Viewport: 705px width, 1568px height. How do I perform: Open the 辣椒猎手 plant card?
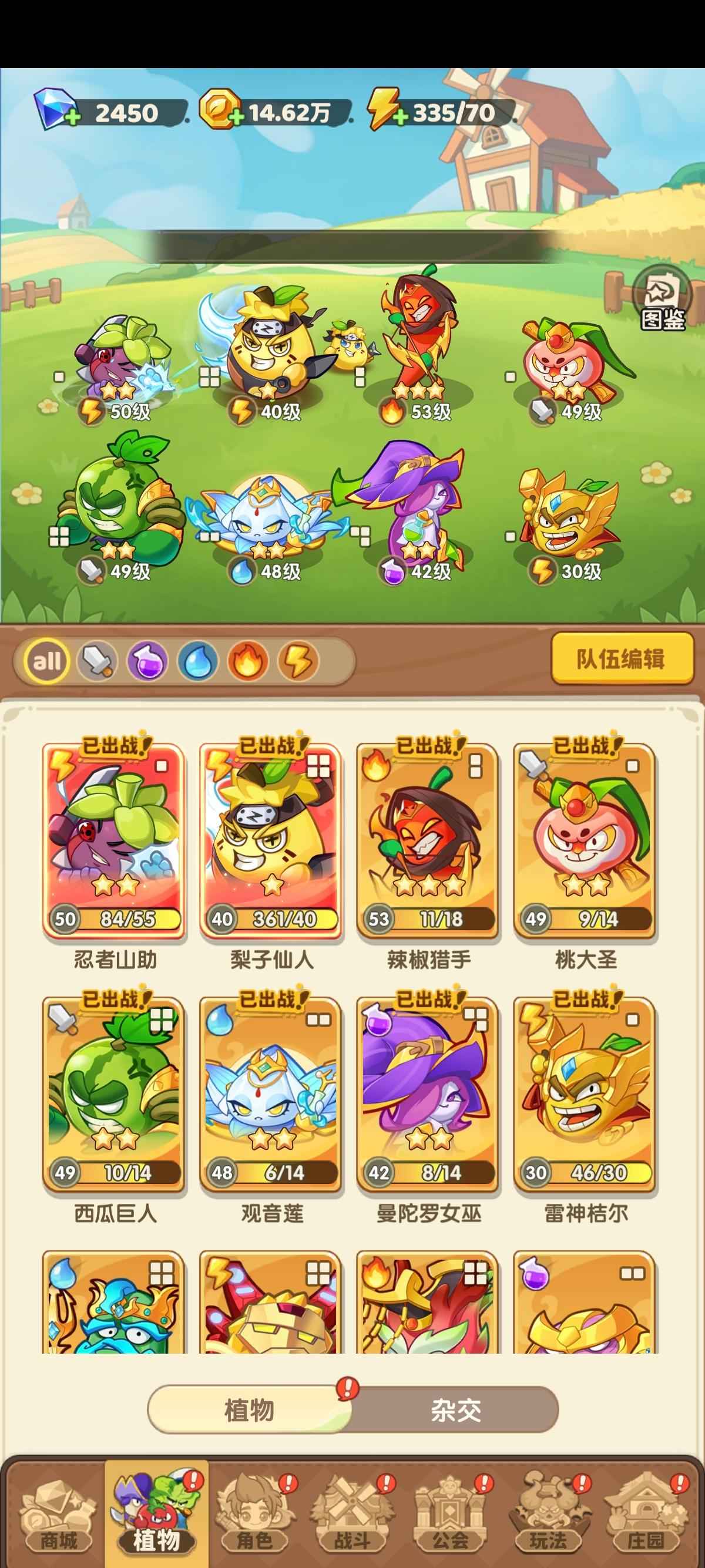427,841
